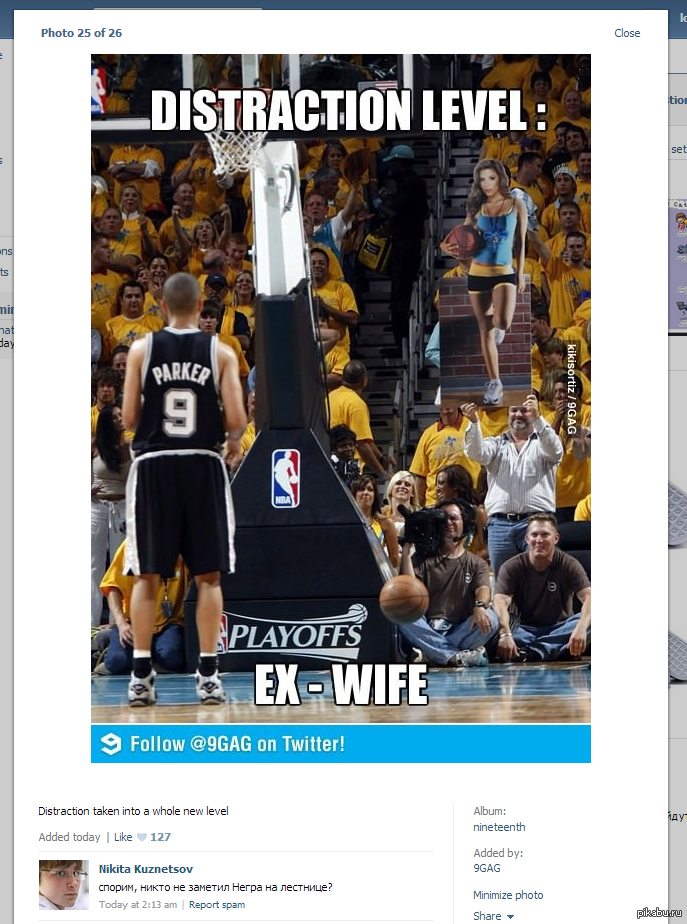Screen dimensions: 687x924
Task: Open the nineteenth album
Action: [499, 827]
